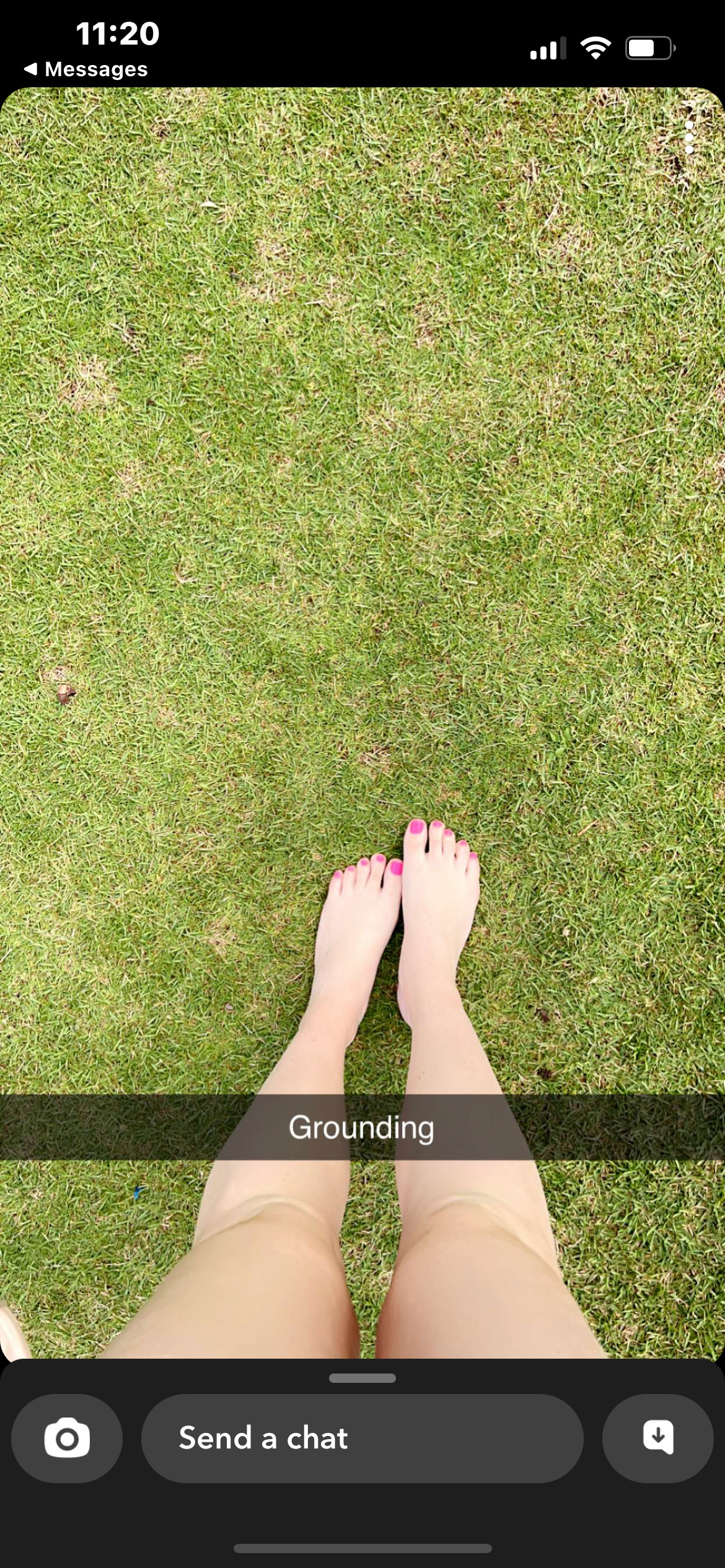Image resolution: width=725 pixels, height=1568 pixels.
Task: Open the three-dot overflow menu
Action: 689,137
